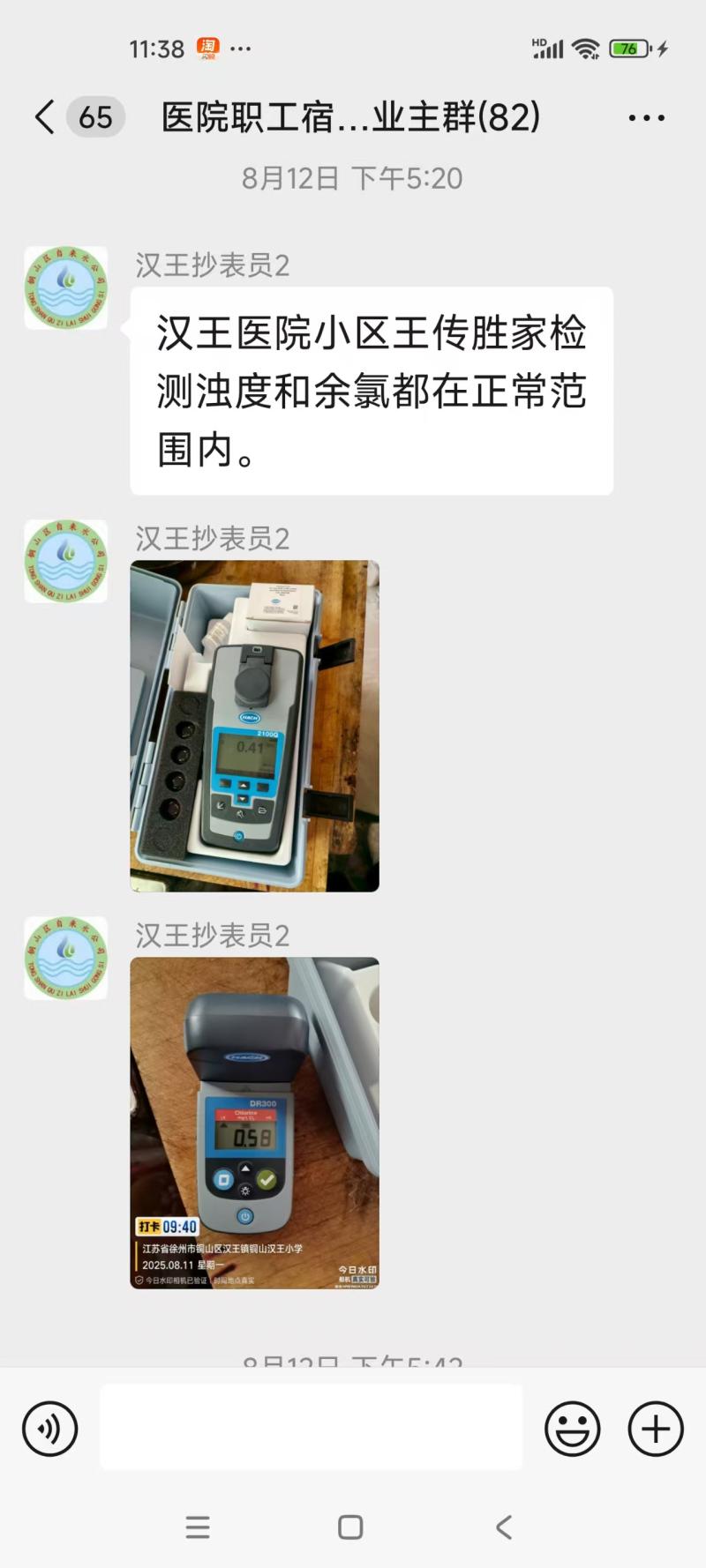Open the recent apps view

pyautogui.click(x=198, y=1527)
